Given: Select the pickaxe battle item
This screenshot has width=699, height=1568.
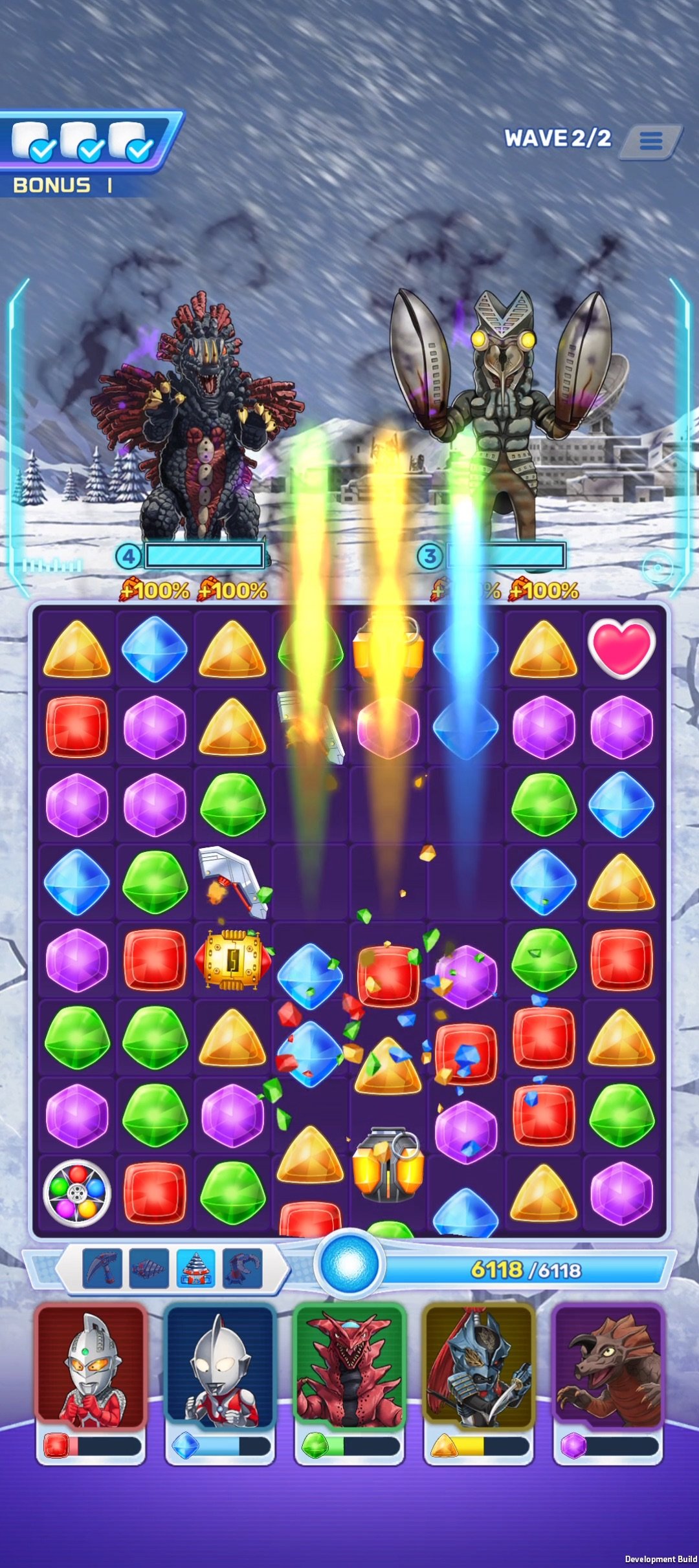Looking at the screenshot, I should pyautogui.click(x=102, y=1268).
